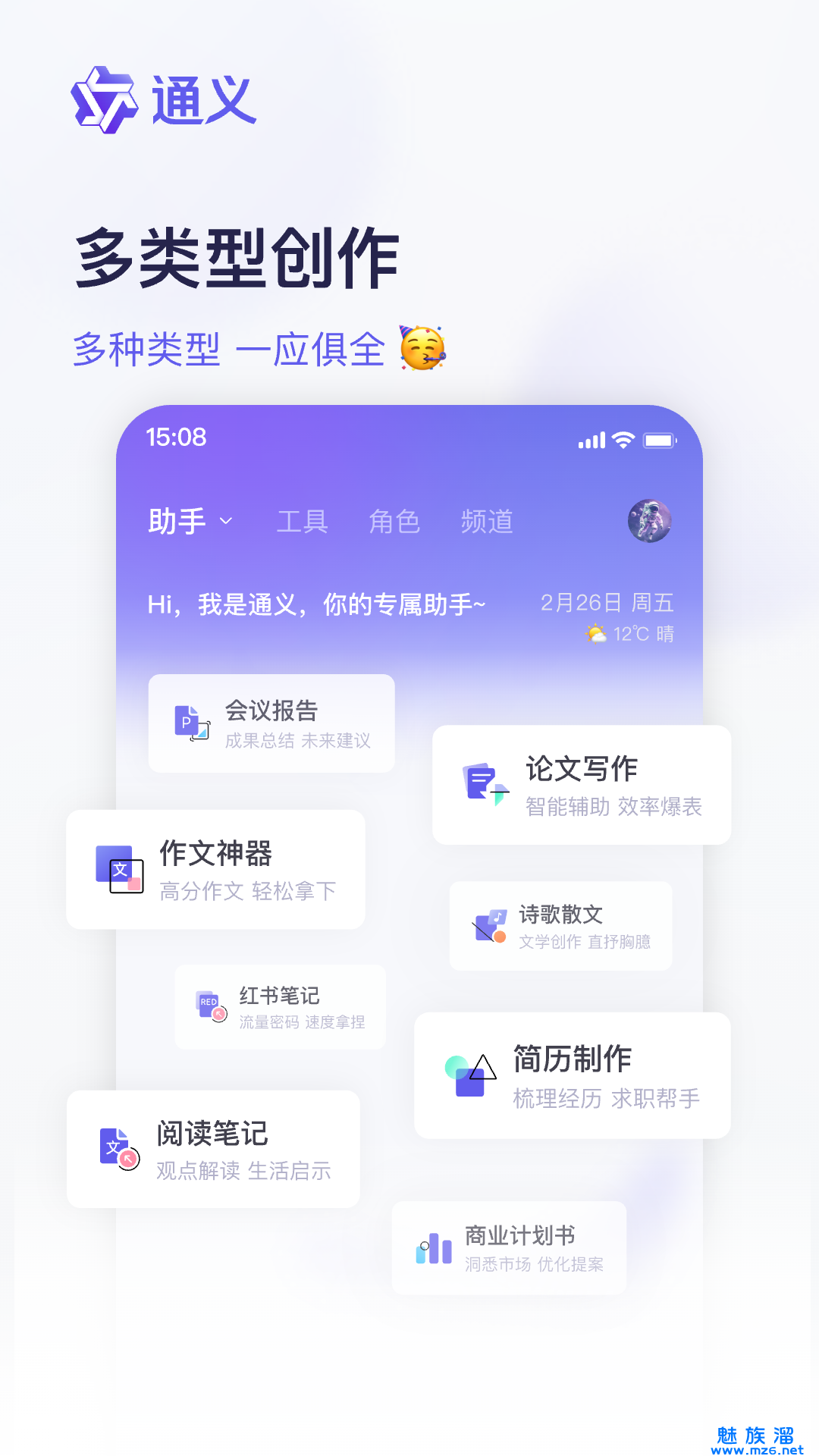Viewport: 819px width, 1456px height.
Task: Expand the 助手 dropdown
Action: 188,520
